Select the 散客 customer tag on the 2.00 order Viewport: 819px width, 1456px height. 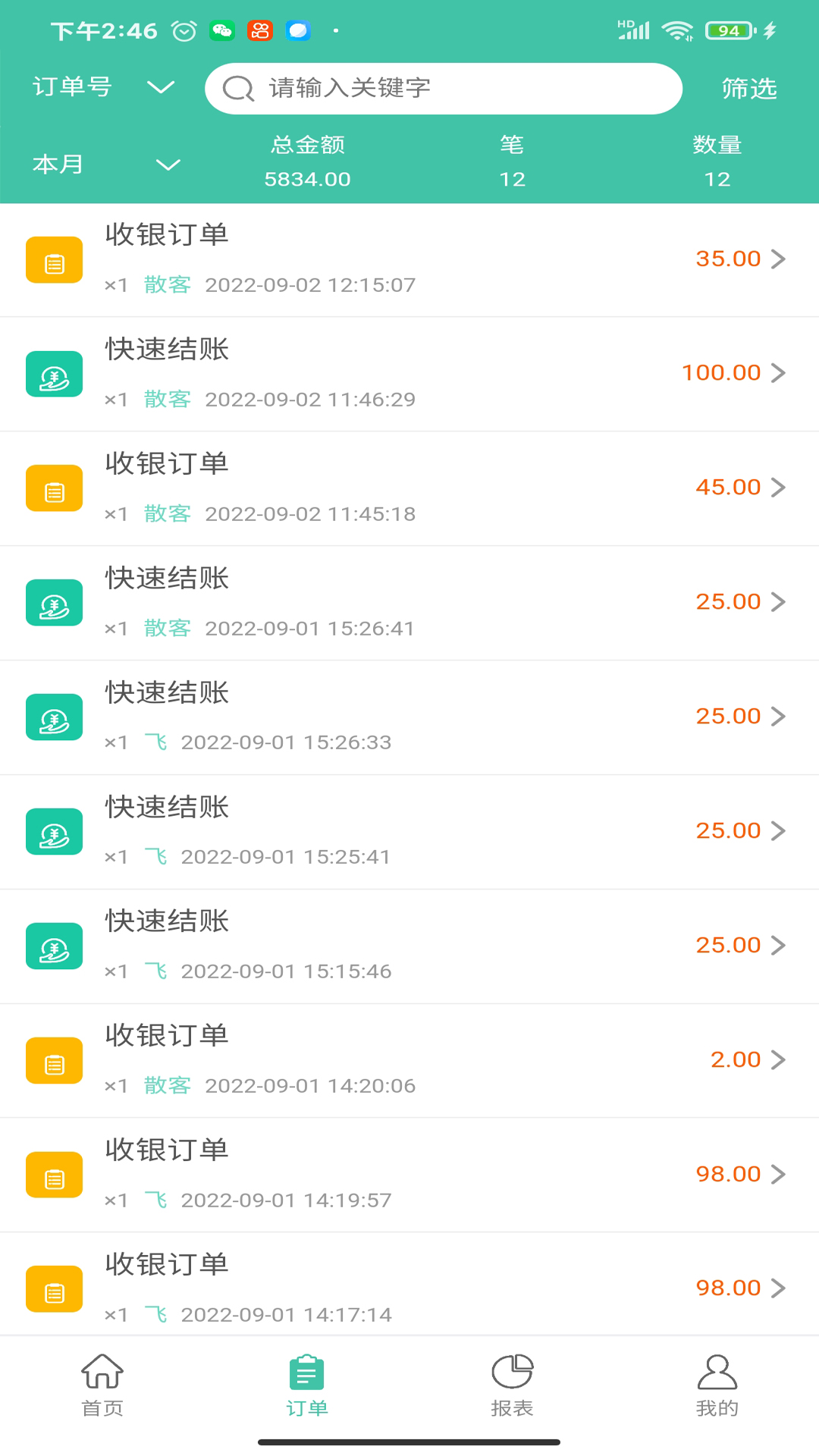[168, 1086]
